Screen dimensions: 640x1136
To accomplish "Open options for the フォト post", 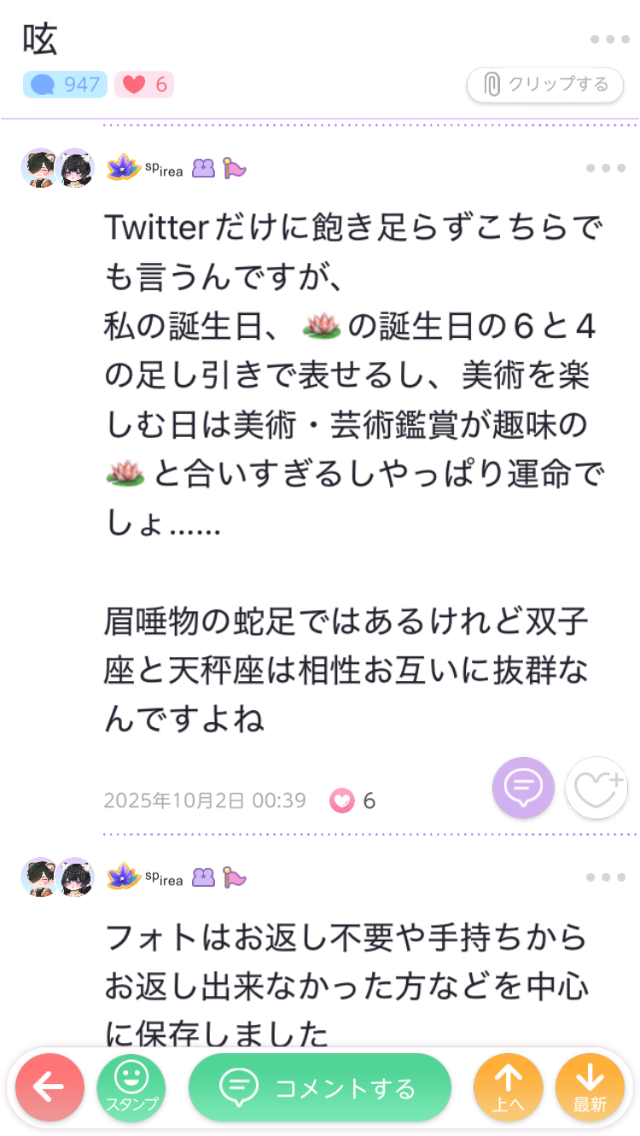I will (x=605, y=878).
